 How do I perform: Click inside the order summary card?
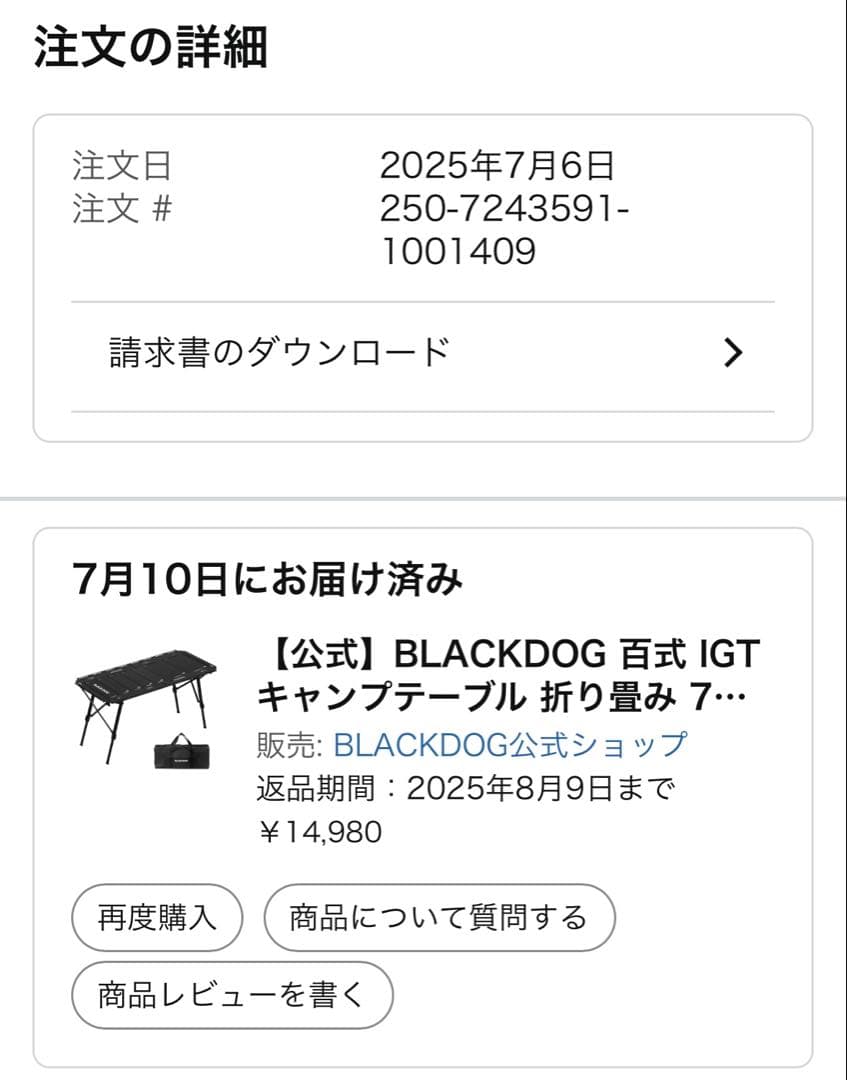pos(423,280)
